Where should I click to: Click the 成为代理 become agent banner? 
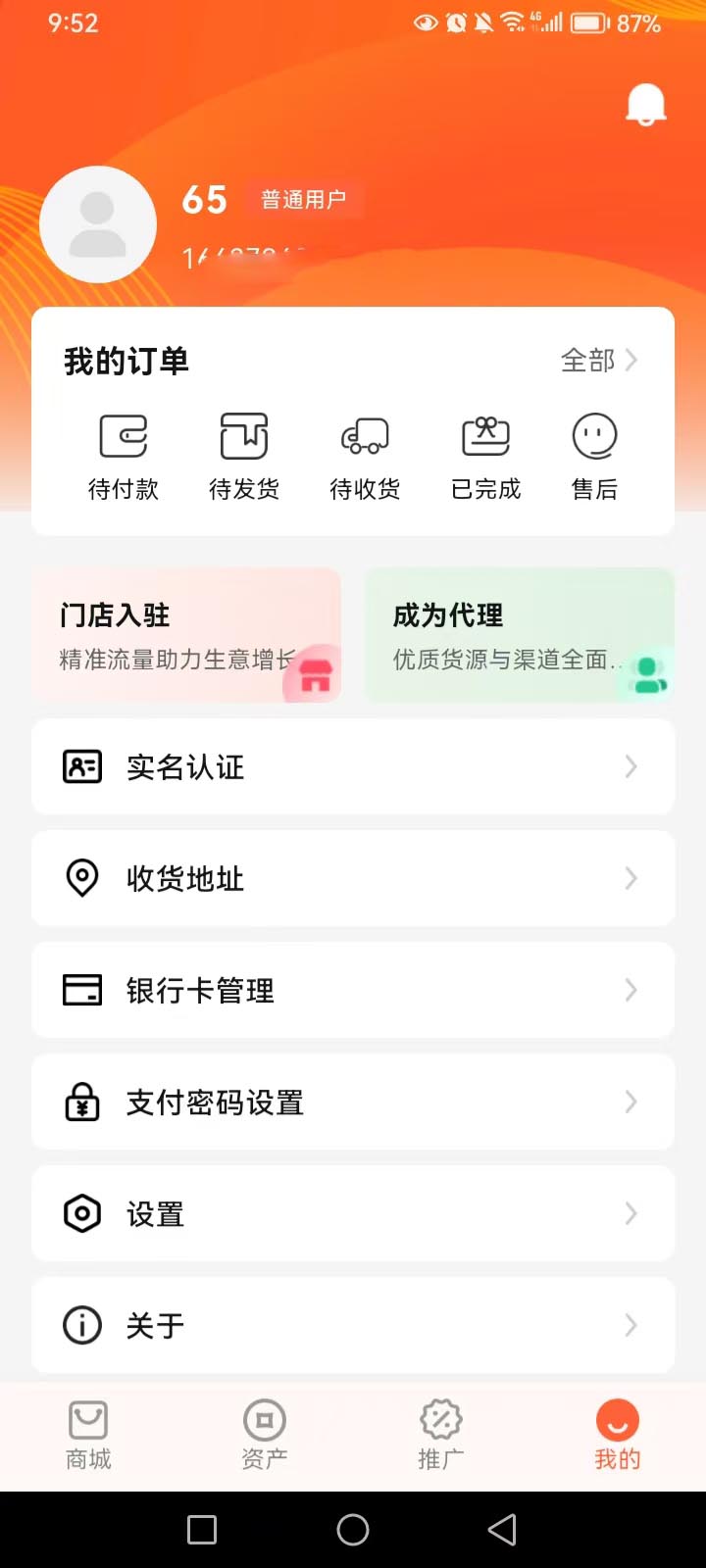[519, 634]
